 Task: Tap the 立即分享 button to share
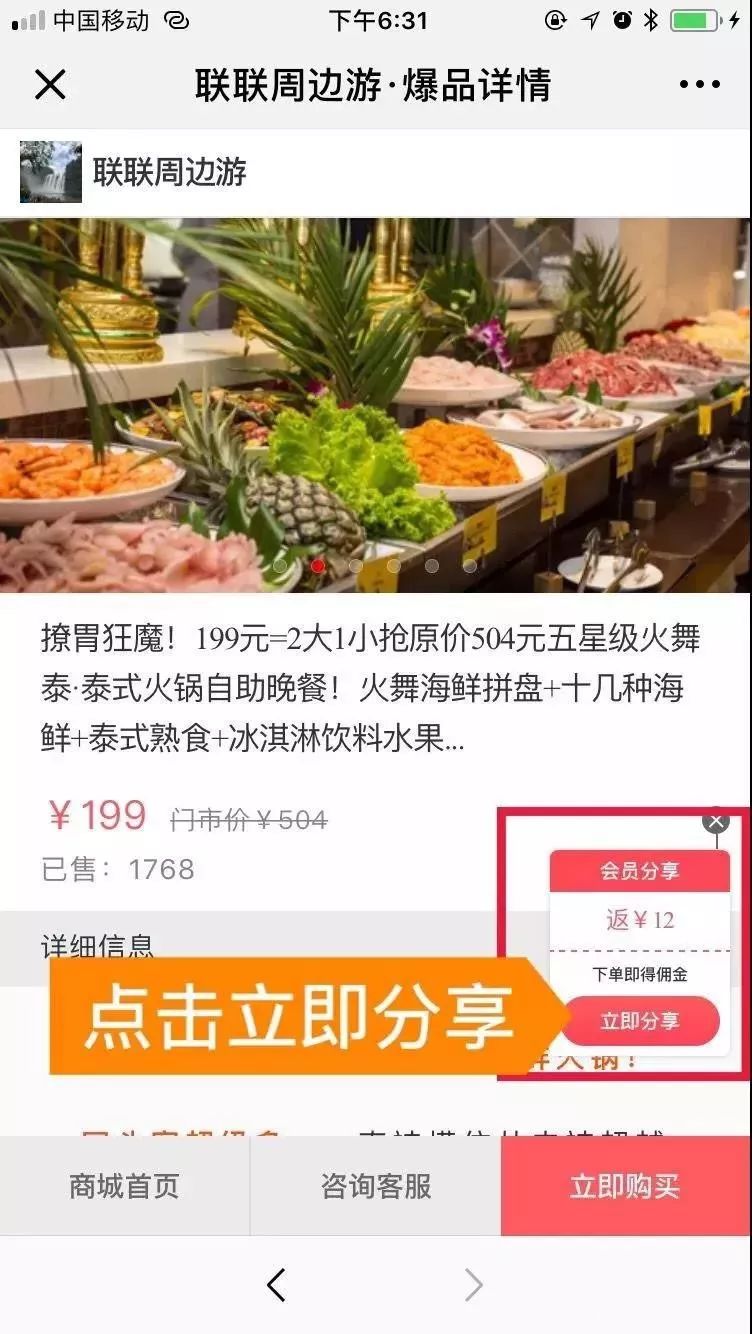click(x=640, y=1021)
